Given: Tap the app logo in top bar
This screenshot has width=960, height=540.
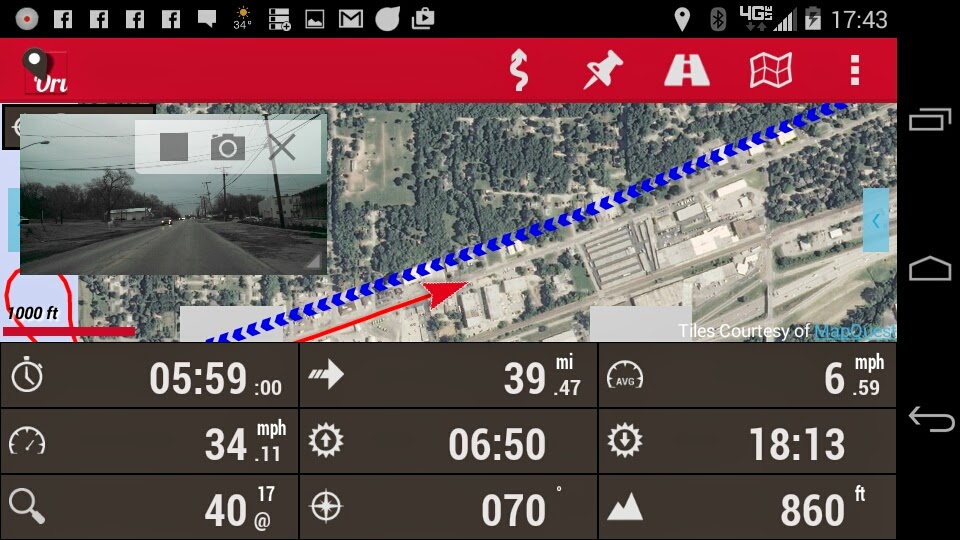Looking at the screenshot, I should (45, 70).
